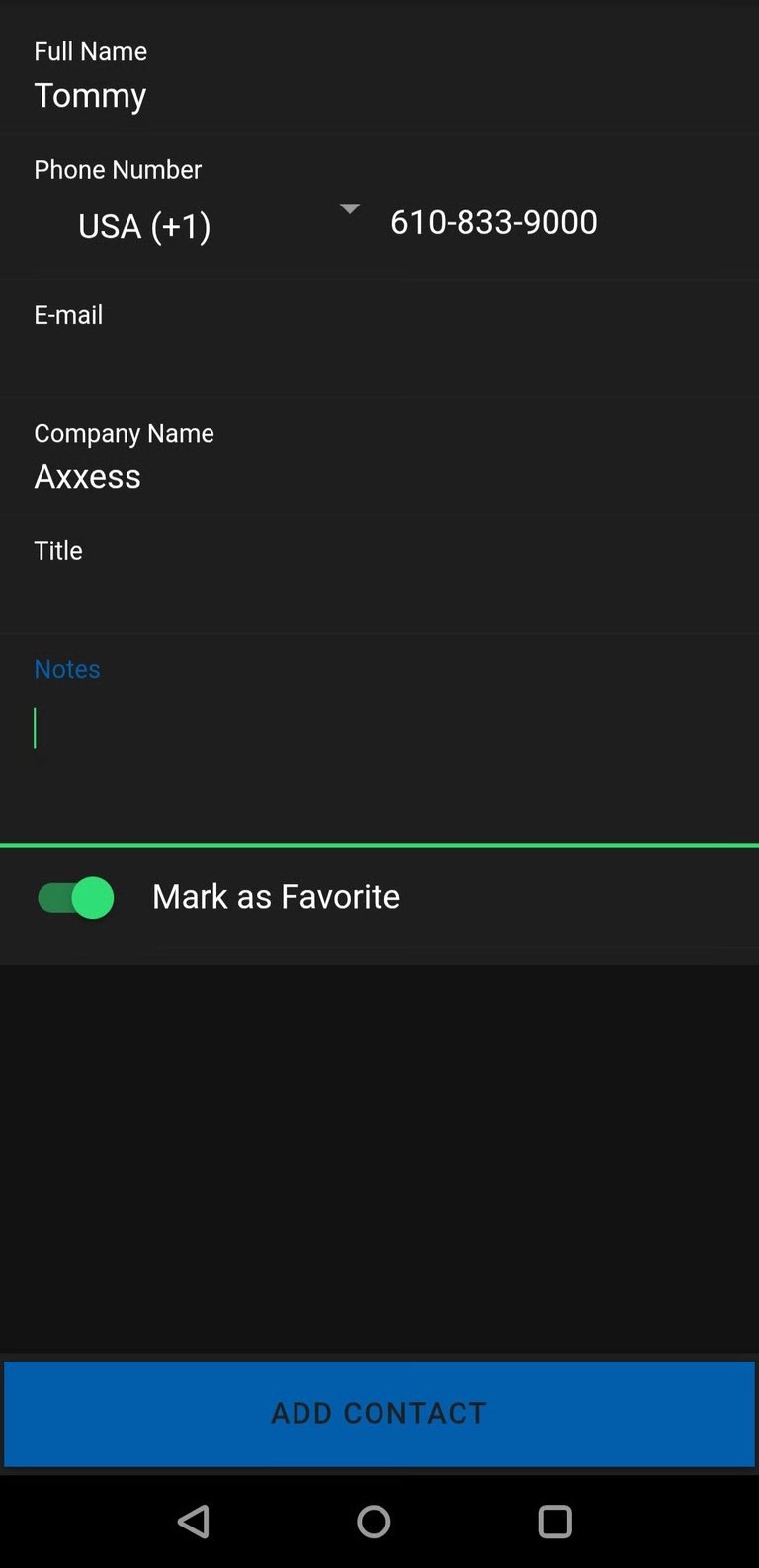The image size is (759, 1568).
Task: Go back using the system back button
Action: 194,1522
